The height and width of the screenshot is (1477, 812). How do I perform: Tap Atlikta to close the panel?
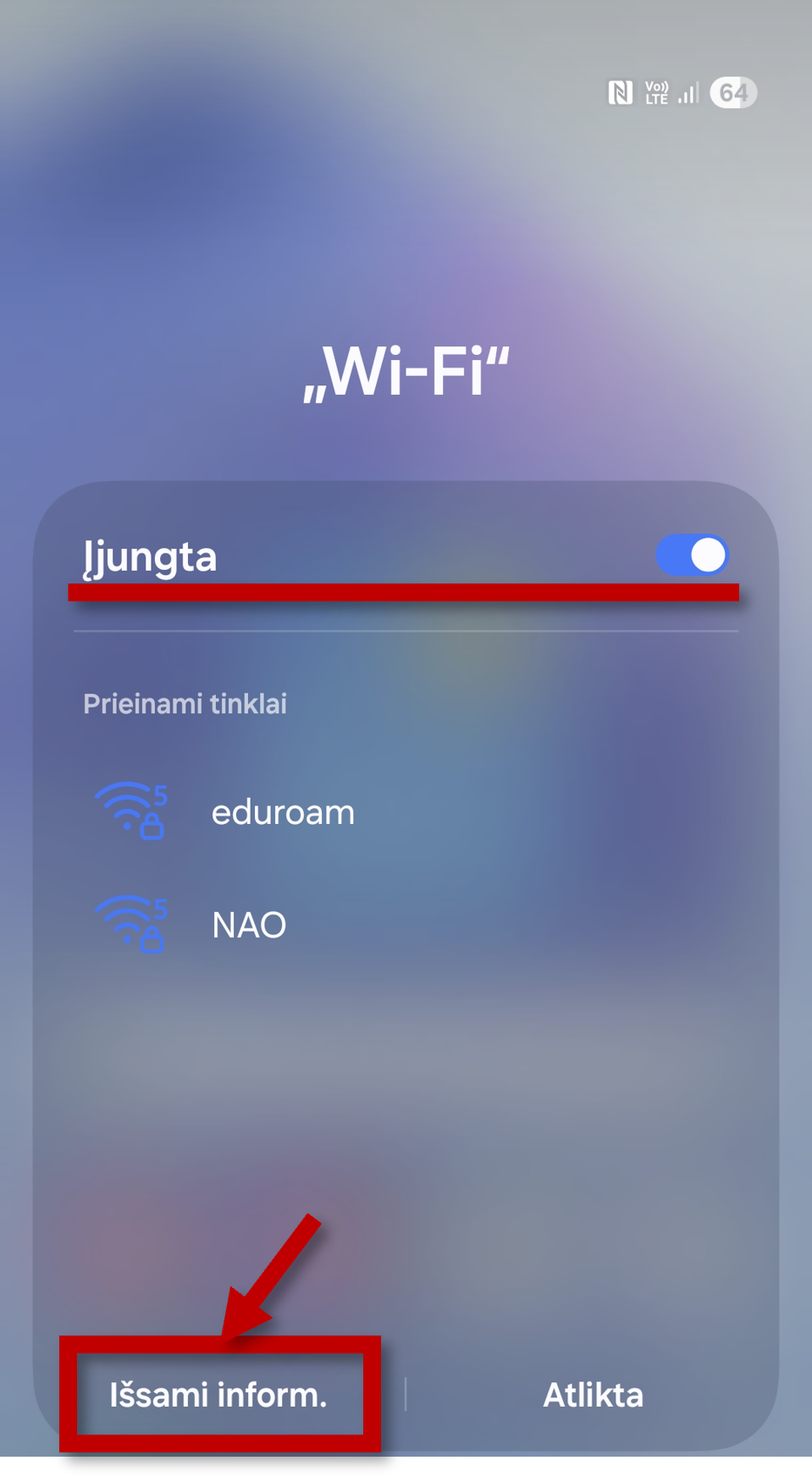(x=593, y=1395)
